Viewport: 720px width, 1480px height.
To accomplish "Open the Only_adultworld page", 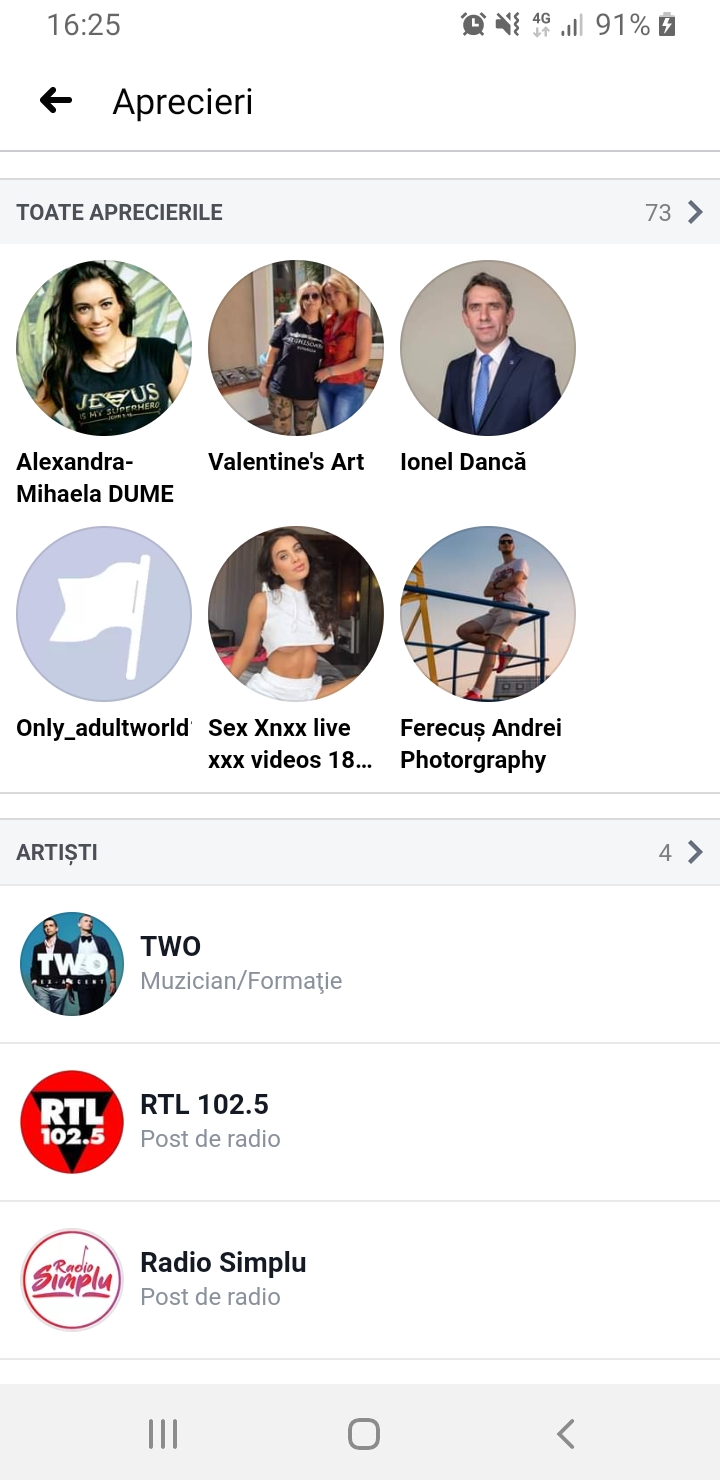I will (104, 614).
